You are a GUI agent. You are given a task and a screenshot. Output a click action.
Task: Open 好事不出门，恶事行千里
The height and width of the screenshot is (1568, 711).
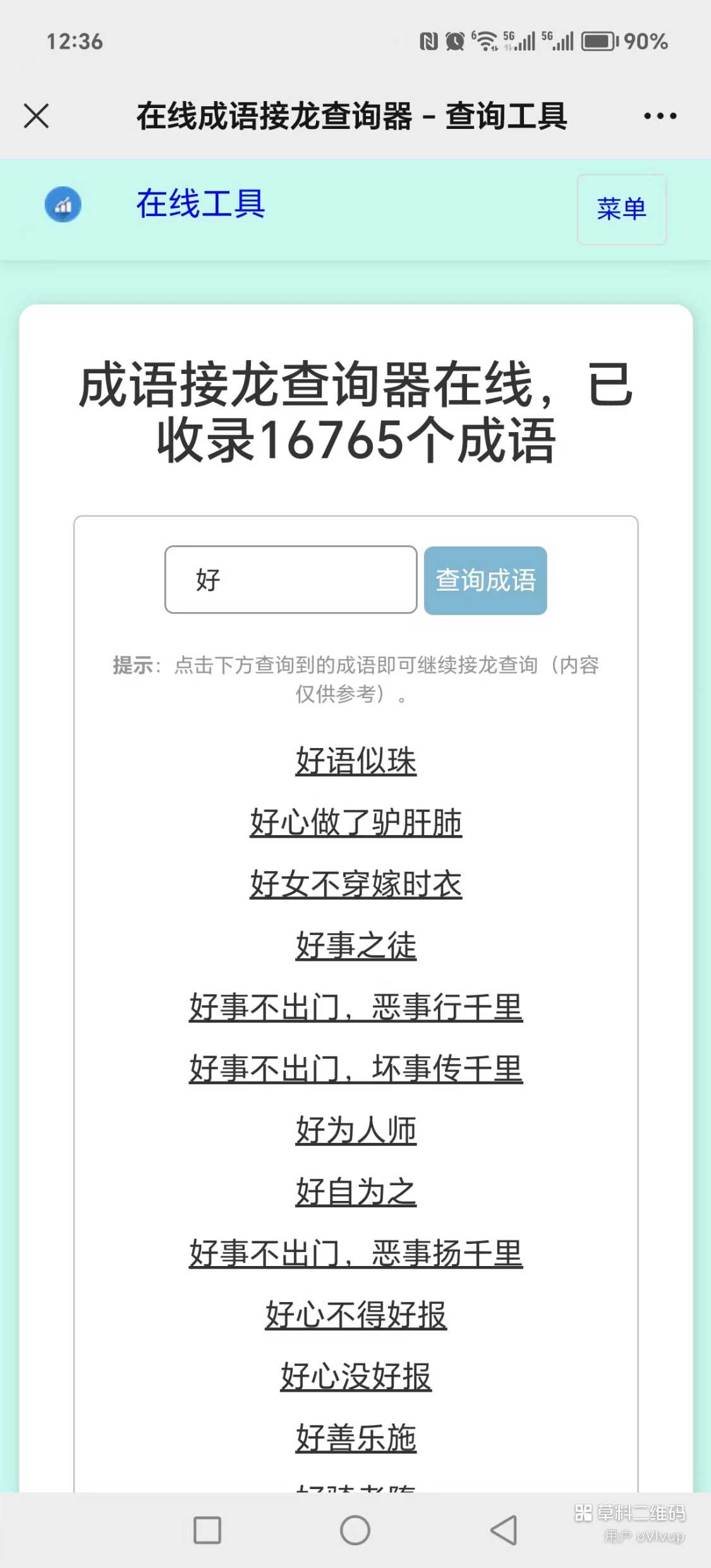pyautogui.click(x=356, y=1008)
